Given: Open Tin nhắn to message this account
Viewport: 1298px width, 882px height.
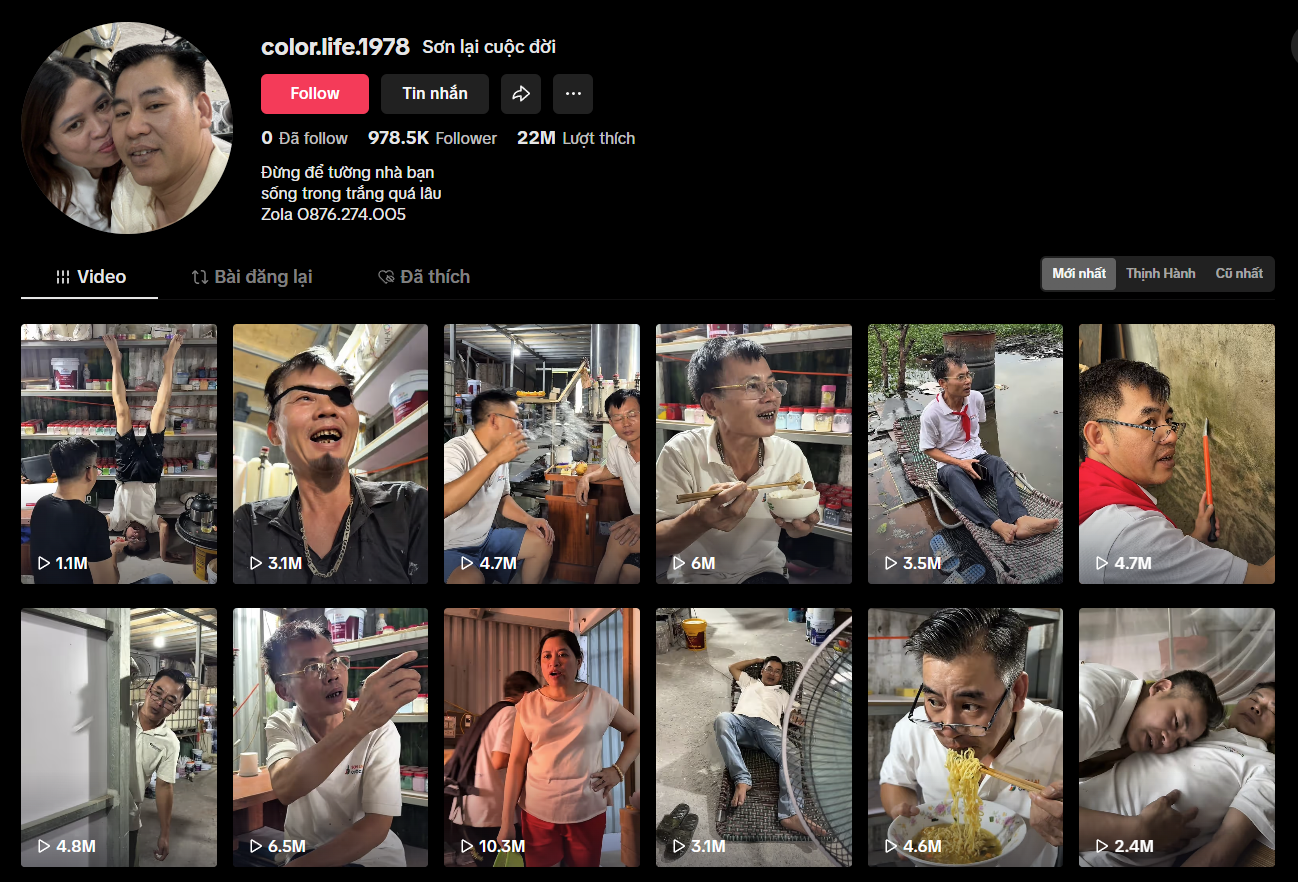Looking at the screenshot, I should pos(434,94).
